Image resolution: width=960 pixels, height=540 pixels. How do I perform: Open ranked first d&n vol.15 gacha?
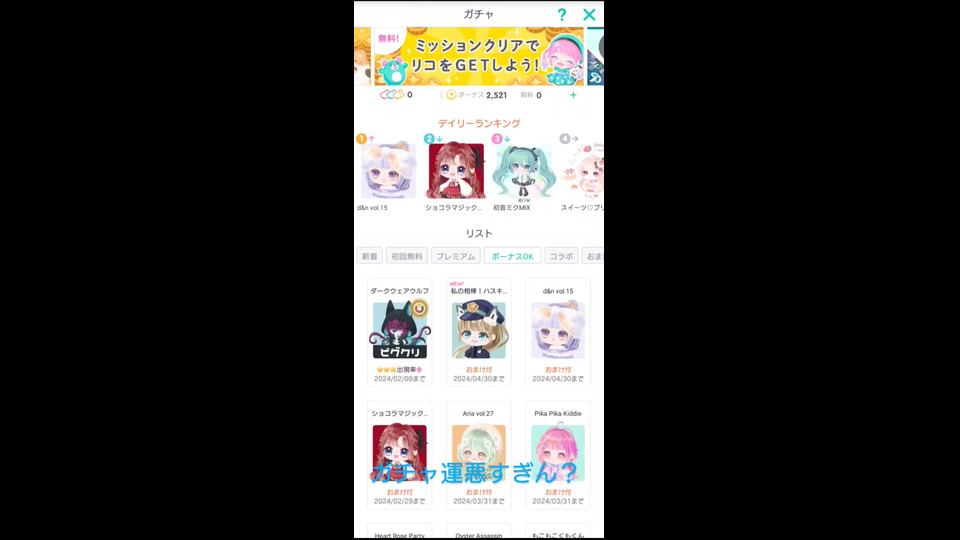388,171
